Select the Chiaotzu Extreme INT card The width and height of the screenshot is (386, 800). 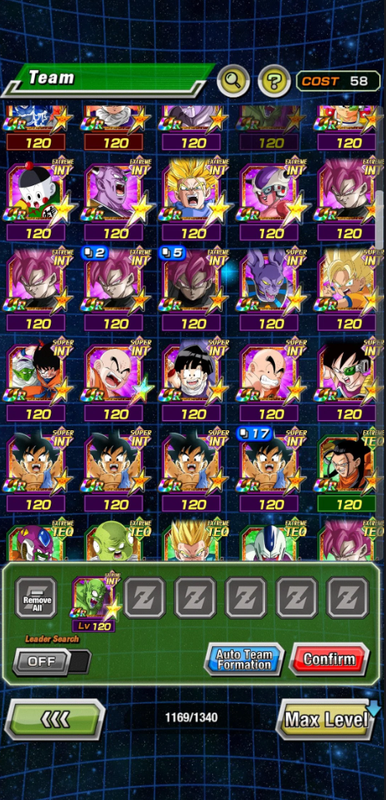[38, 199]
